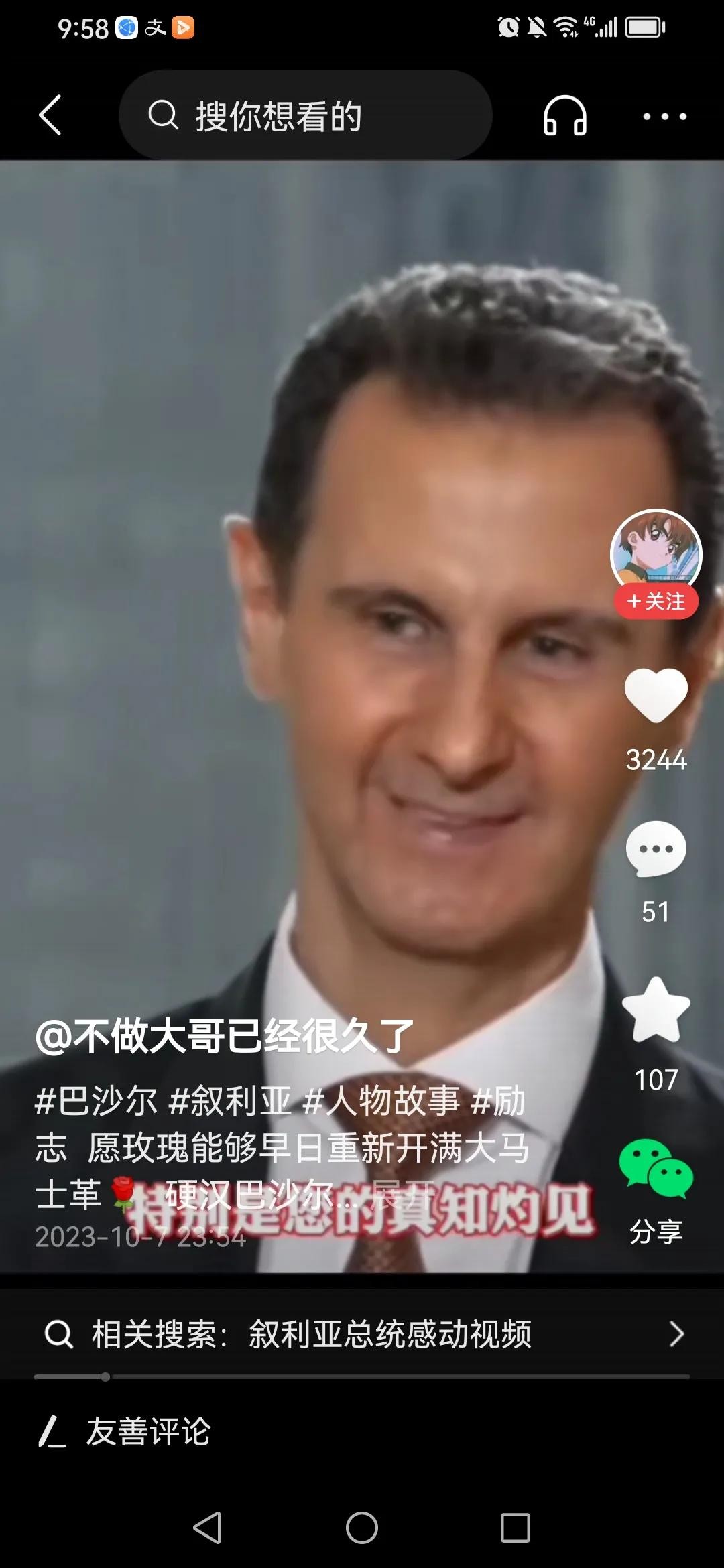Screen dimensions: 724x1568
Task: Open the headphones listening mode icon
Action: click(x=564, y=116)
